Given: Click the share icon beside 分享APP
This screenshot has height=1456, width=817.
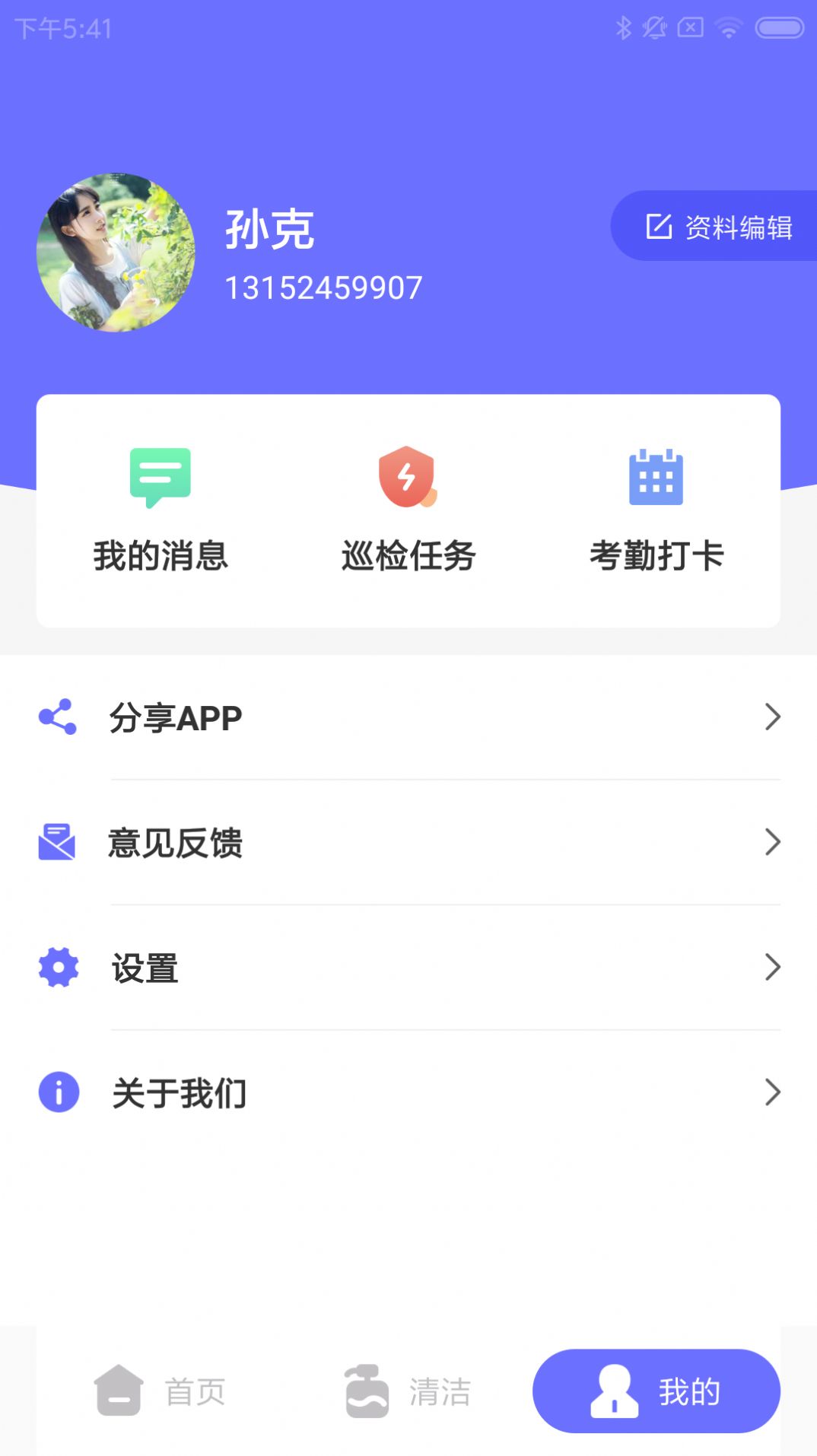Looking at the screenshot, I should tap(58, 716).
